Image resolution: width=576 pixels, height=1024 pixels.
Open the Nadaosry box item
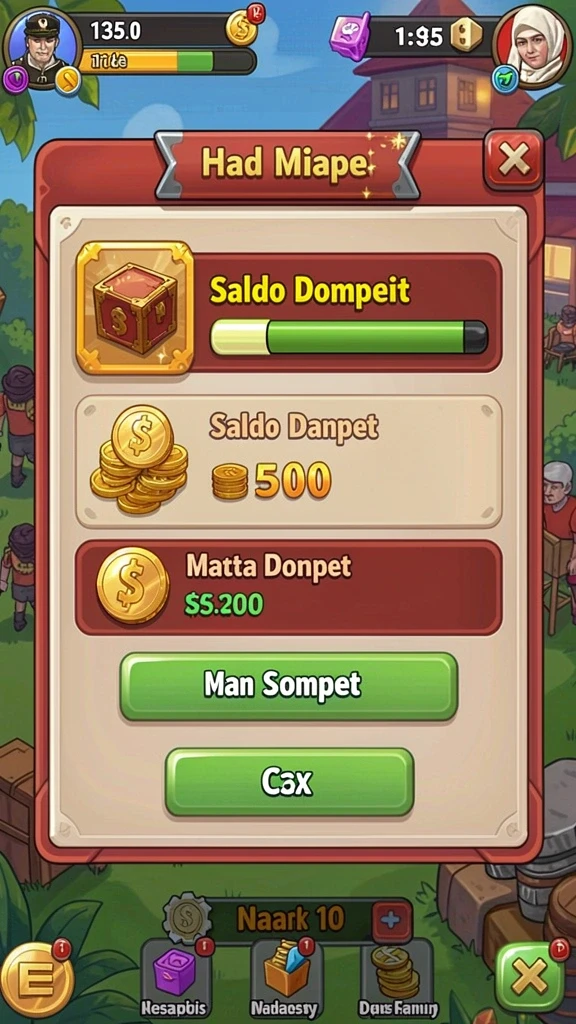point(285,978)
